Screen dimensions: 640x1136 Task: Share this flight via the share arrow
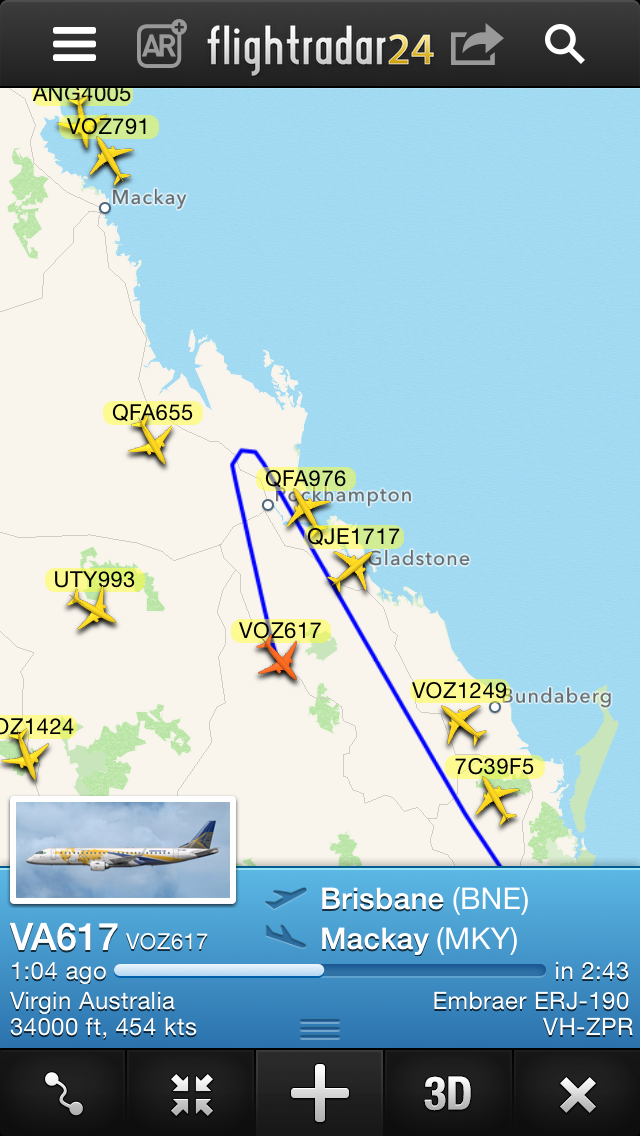click(476, 45)
